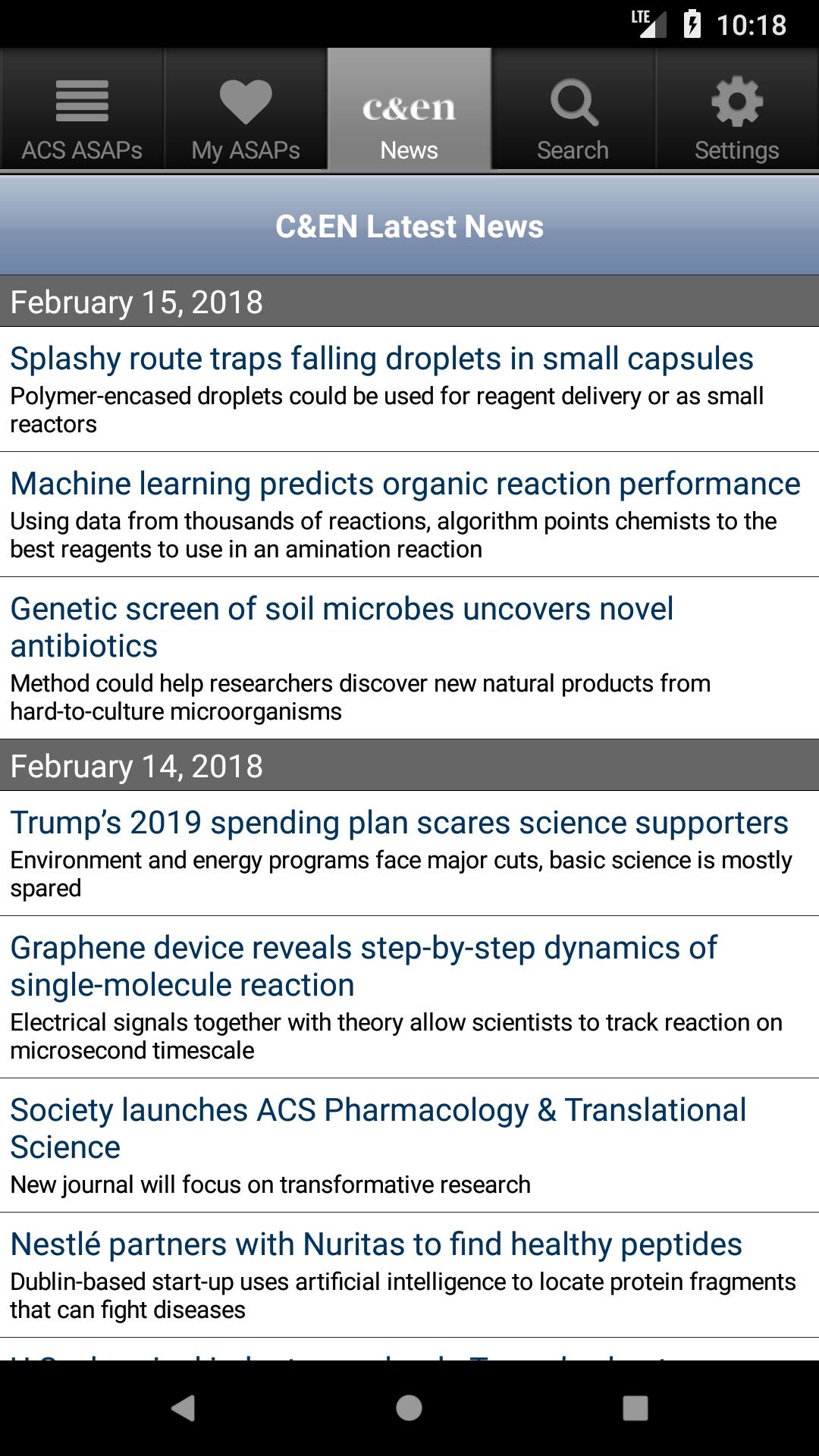This screenshot has width=819, height=1456.
Task: Open genetic screen of soil microbes article
Action: point(341,627)
